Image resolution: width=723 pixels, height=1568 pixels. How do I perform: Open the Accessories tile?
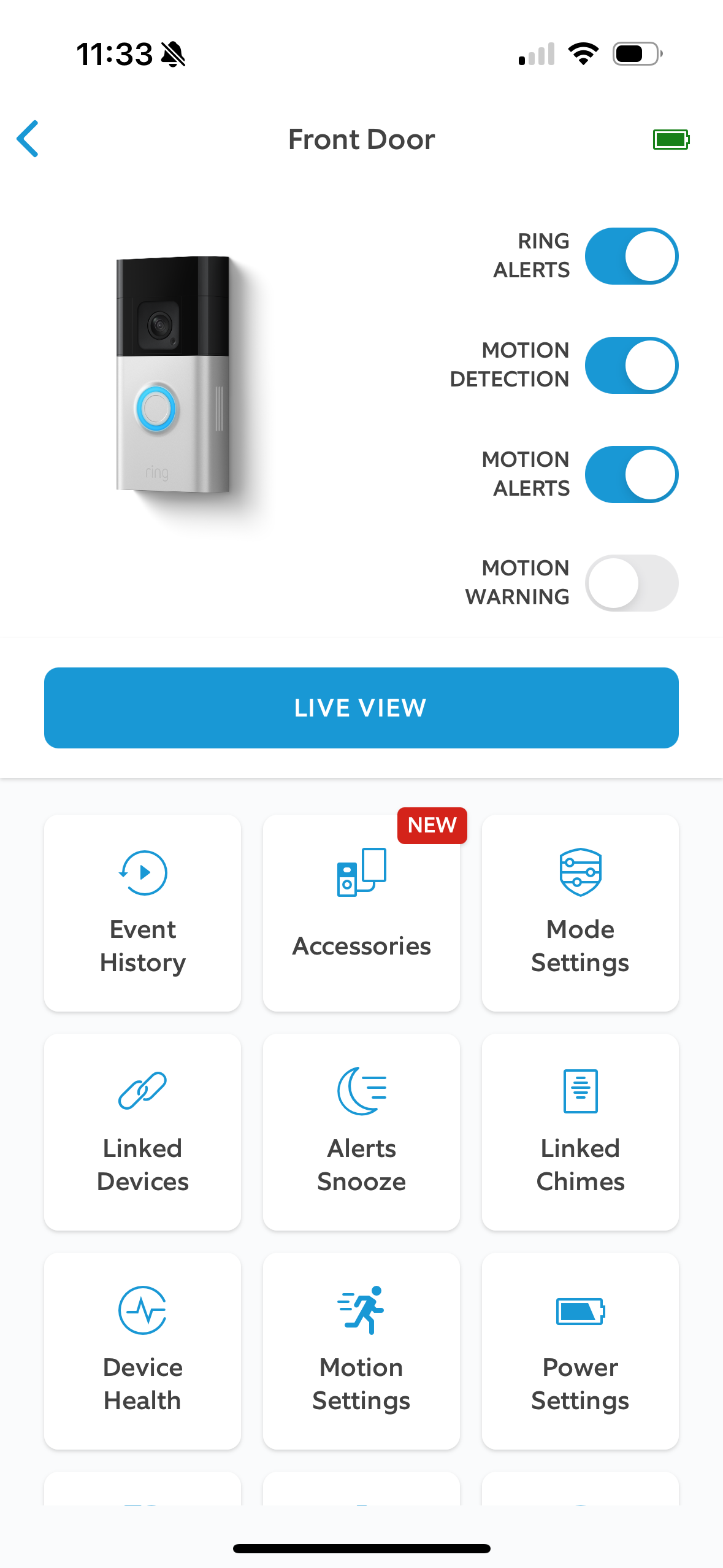361,913
